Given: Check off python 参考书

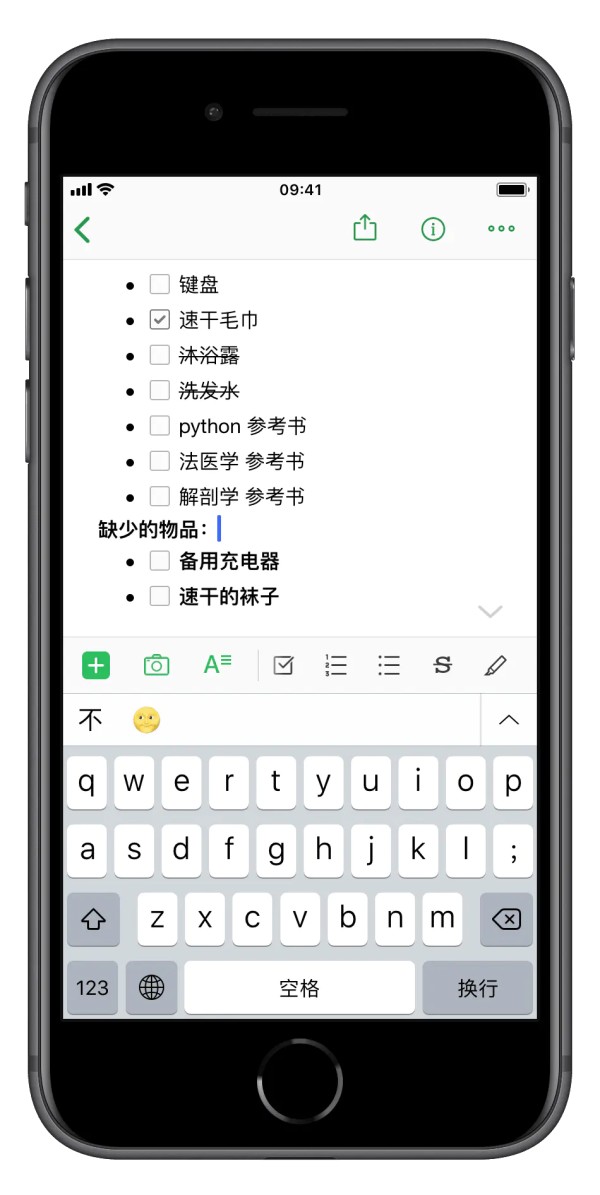Looking at the screenshot, I should [x=159, y=426].
